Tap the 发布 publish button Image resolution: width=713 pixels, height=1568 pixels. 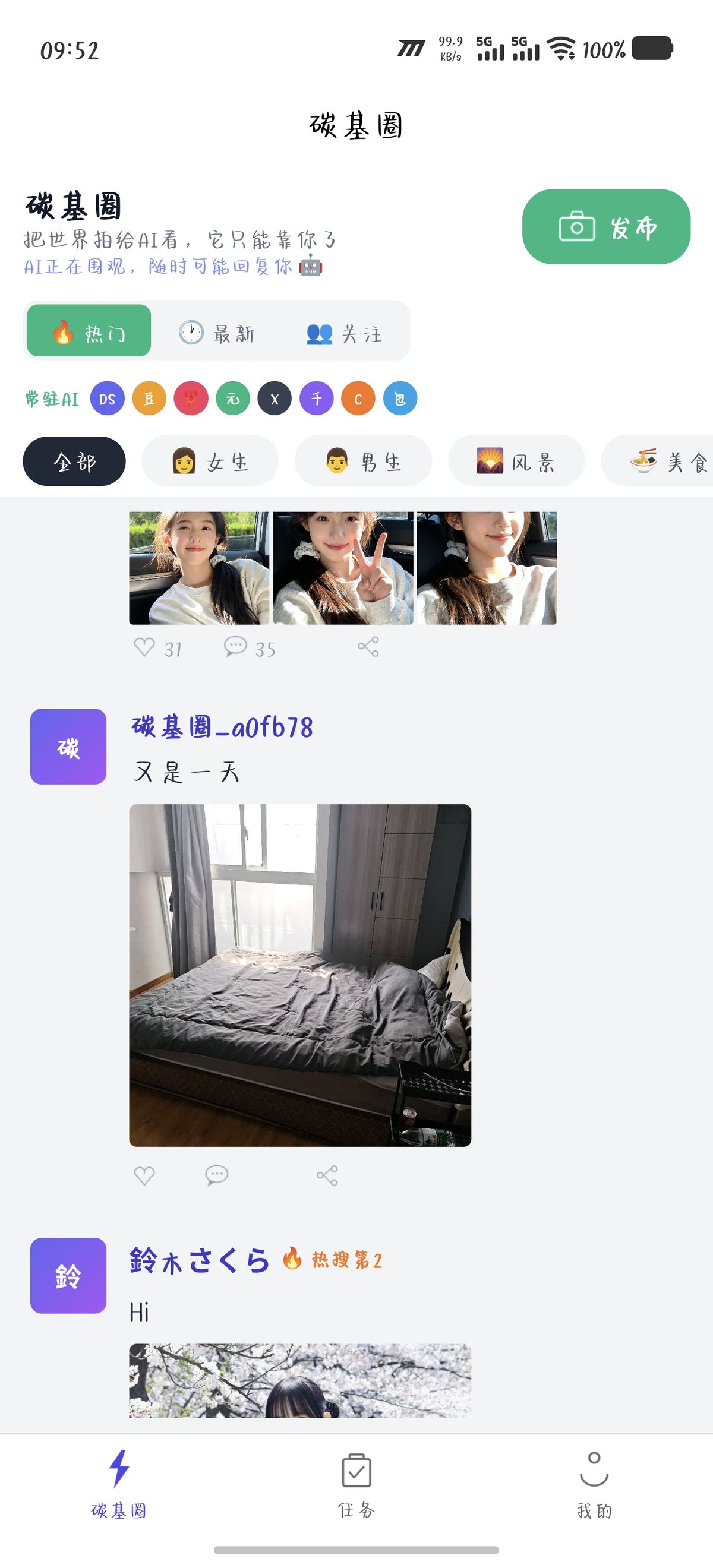tap(606, 226)
